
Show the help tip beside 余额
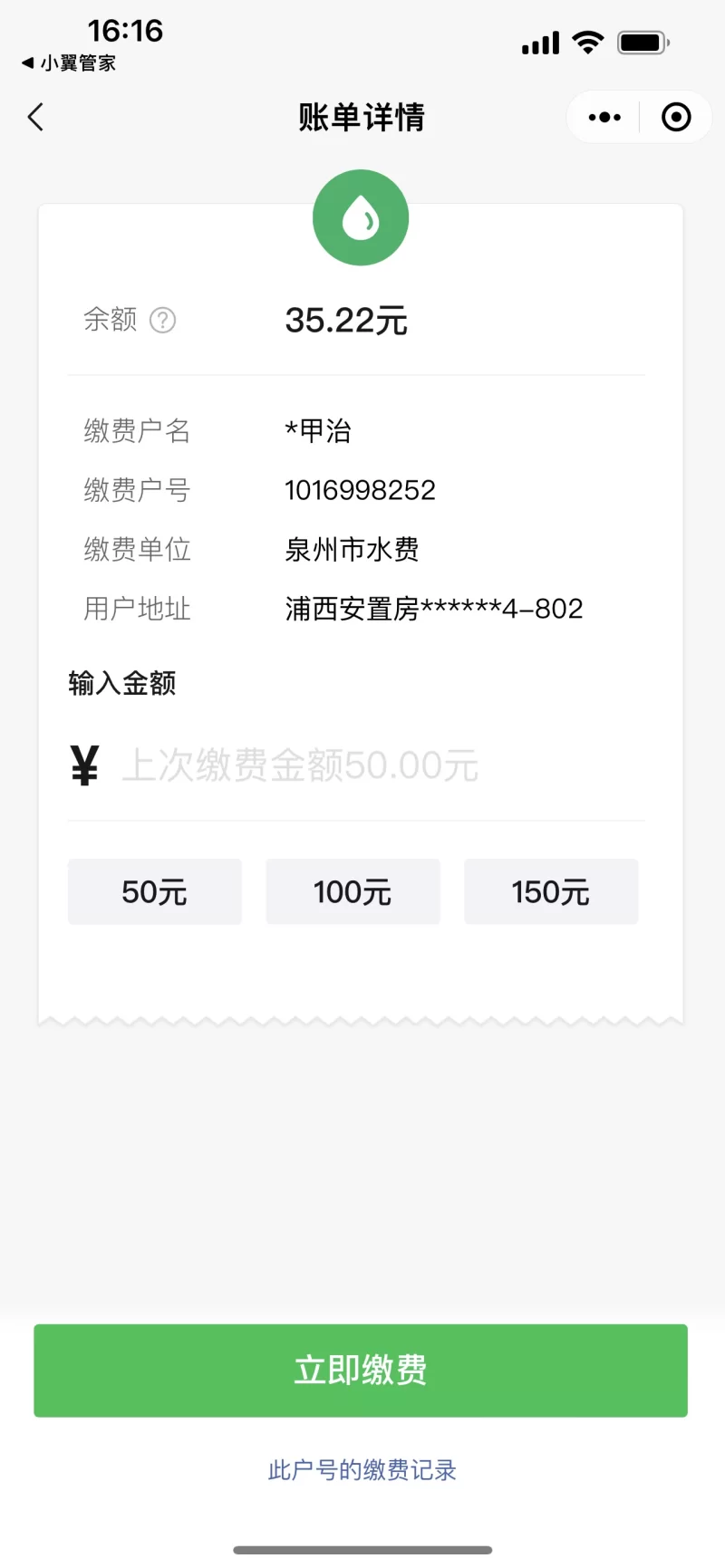[x=162, y=320]
